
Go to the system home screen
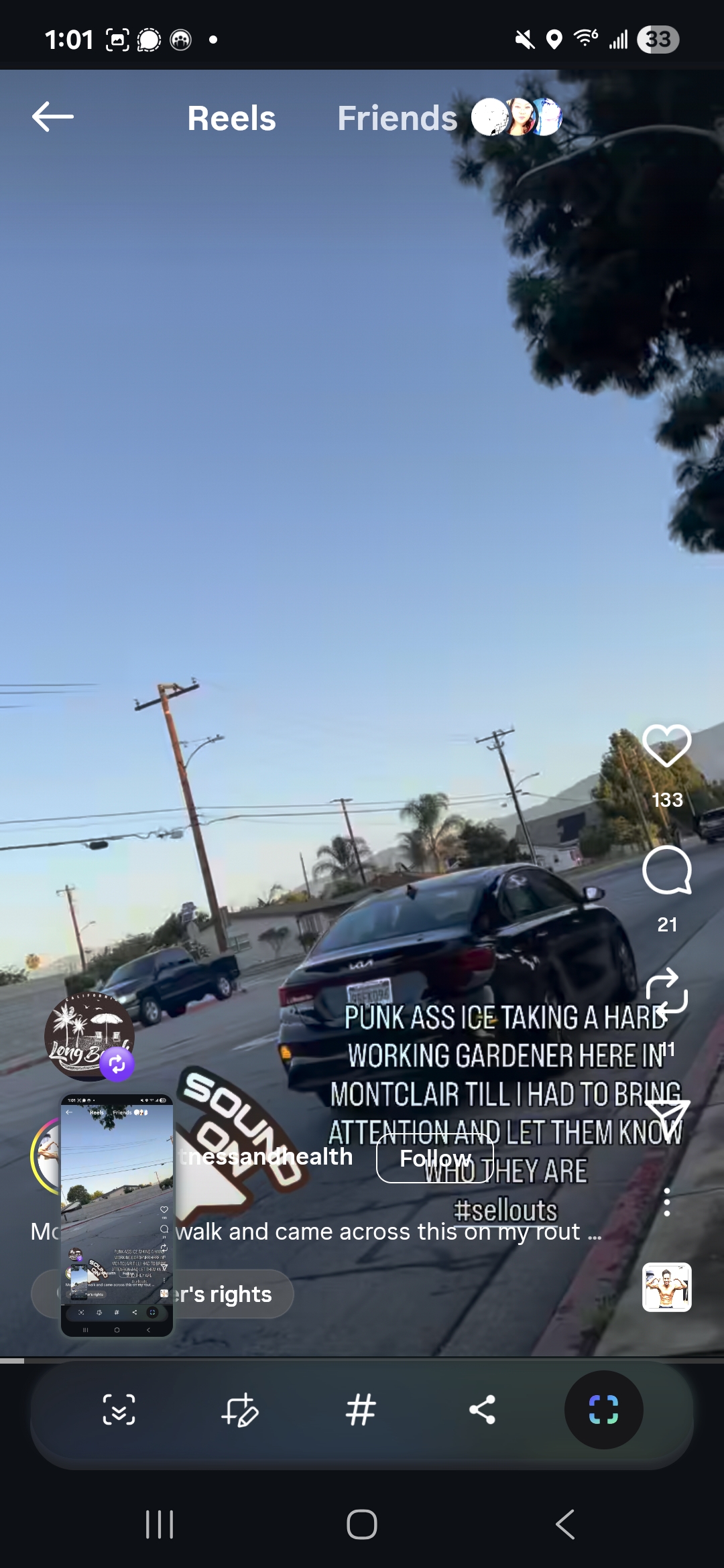coord(362,1524)
